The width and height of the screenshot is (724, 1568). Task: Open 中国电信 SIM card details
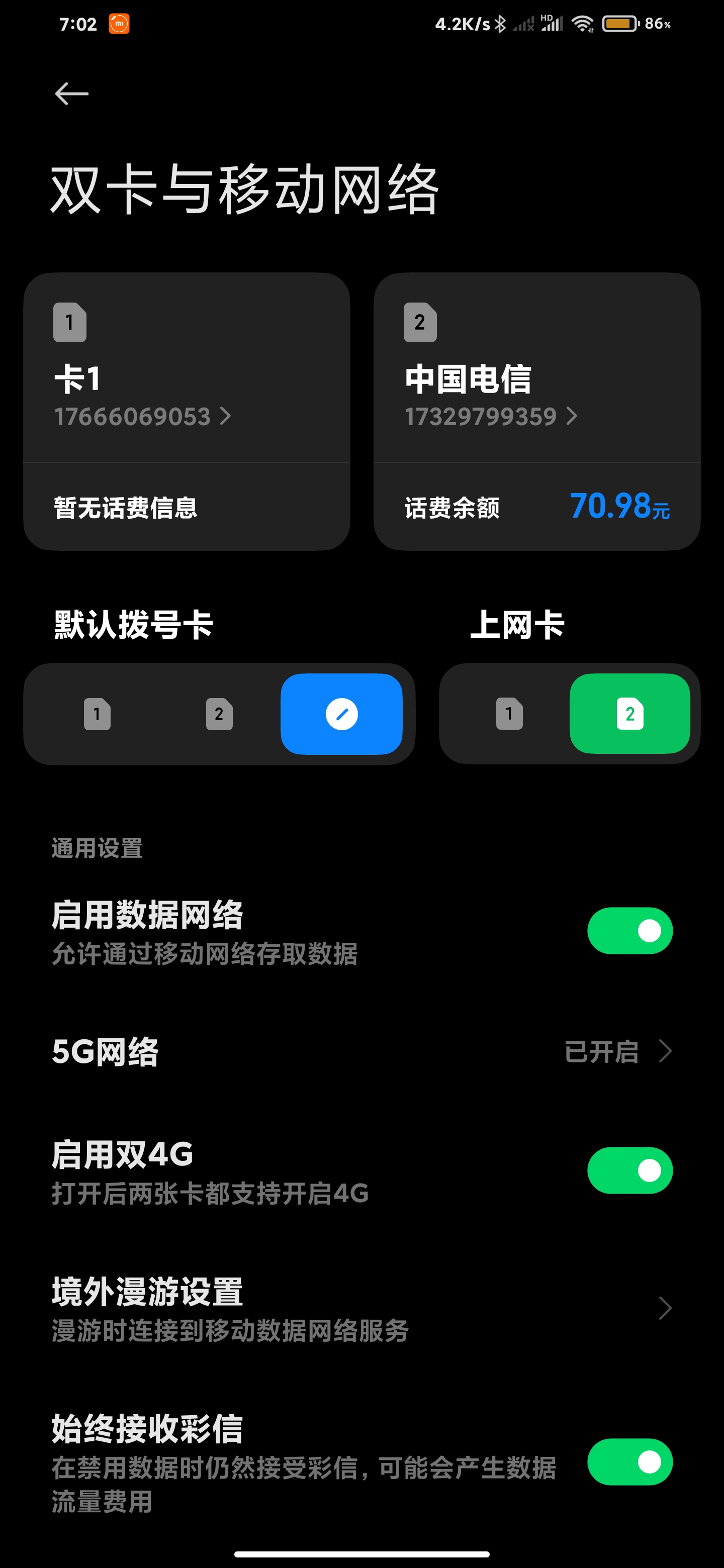point(537,368)
